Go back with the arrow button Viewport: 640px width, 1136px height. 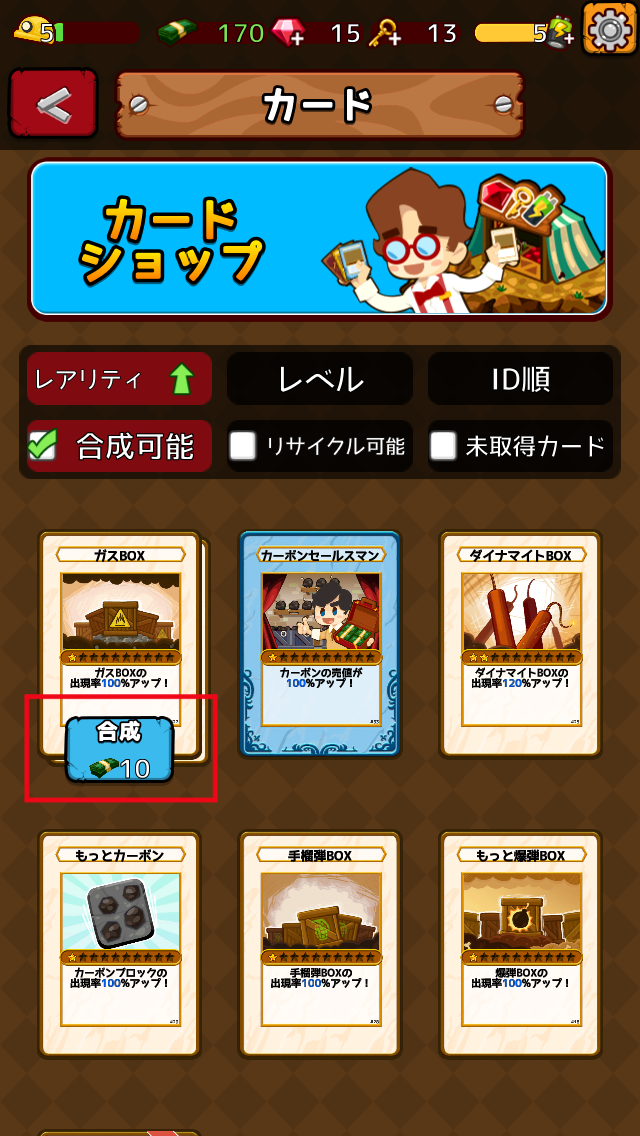click(53, 103)
